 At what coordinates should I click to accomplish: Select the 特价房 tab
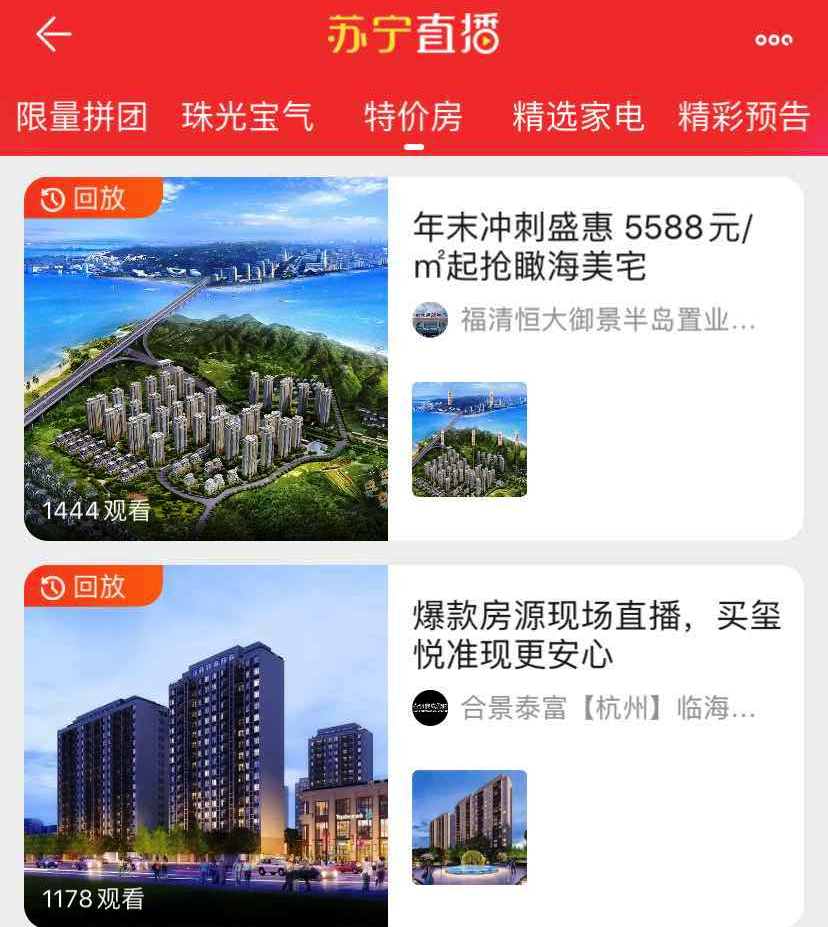413,117
